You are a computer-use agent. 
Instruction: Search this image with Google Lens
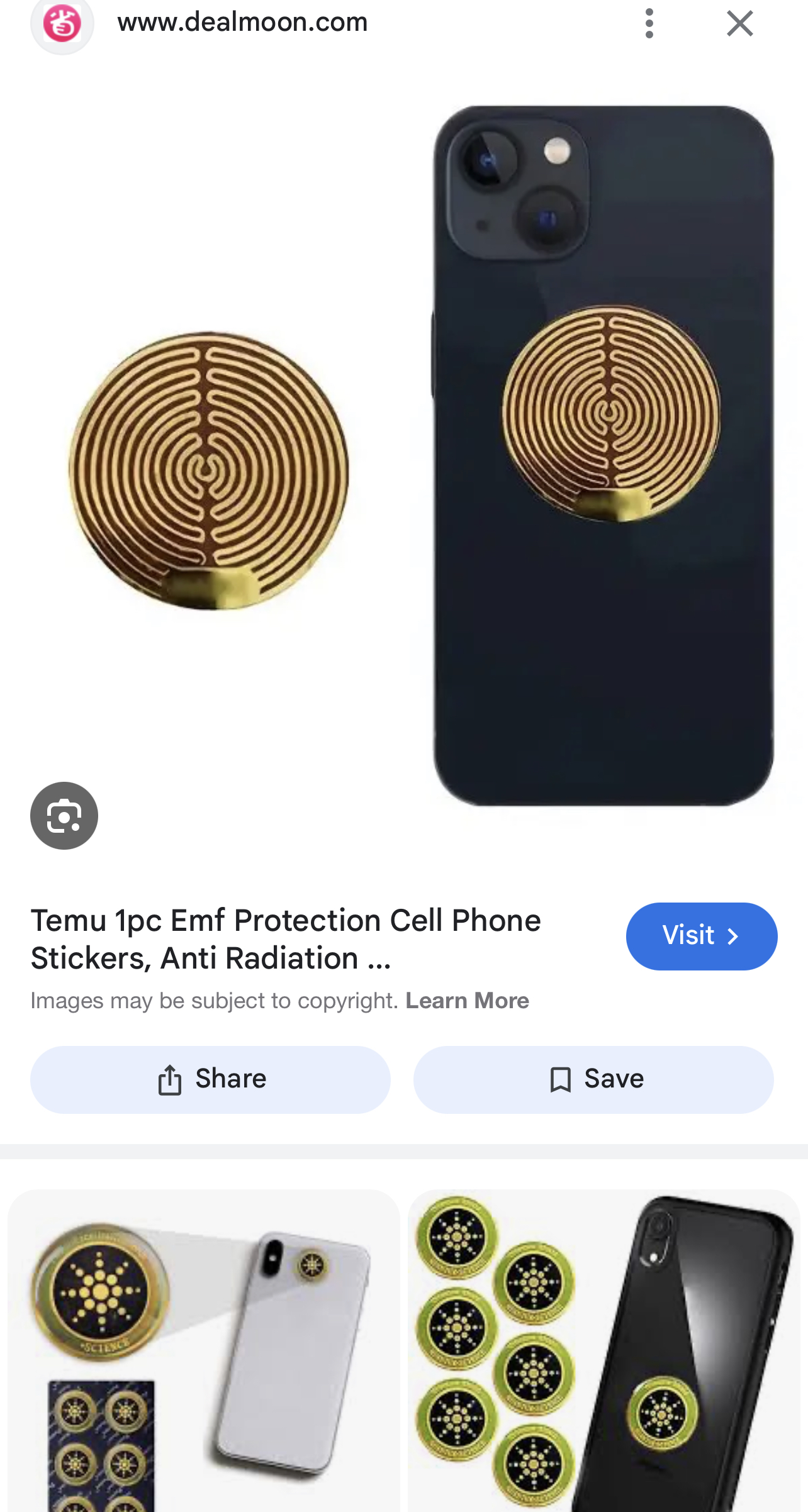coord(64,816)
